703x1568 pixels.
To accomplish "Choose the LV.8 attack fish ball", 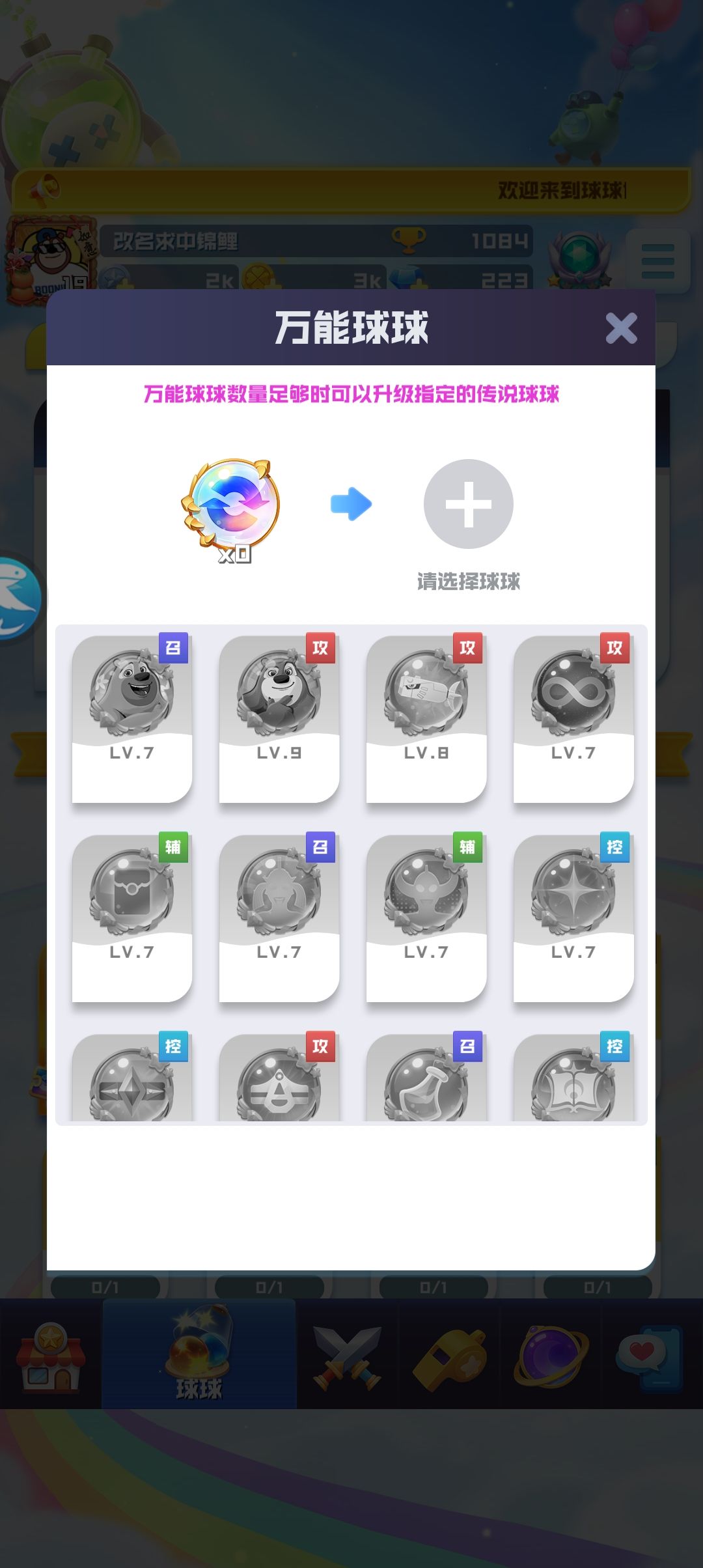I will (426, 719).
